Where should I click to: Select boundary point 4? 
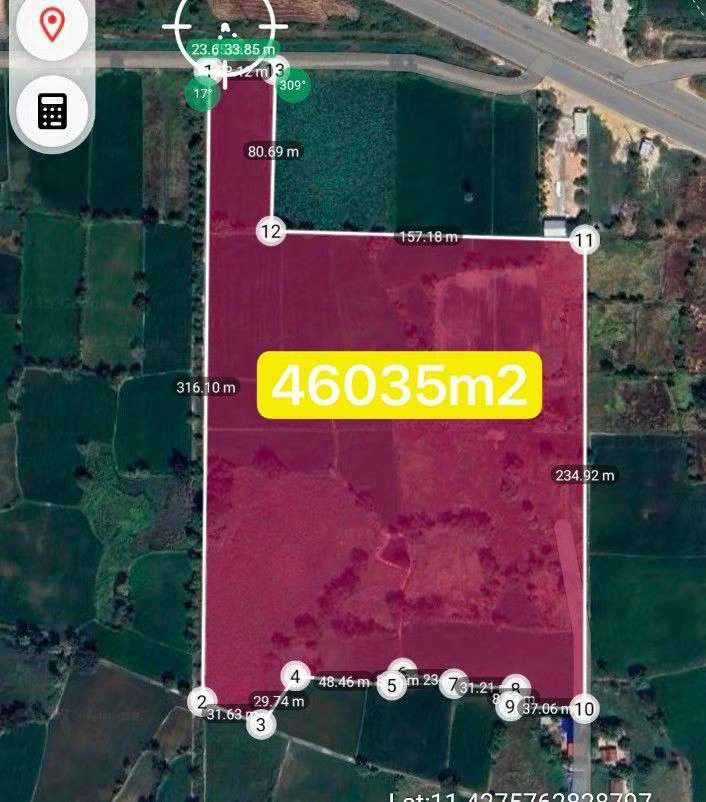(295, 677)
